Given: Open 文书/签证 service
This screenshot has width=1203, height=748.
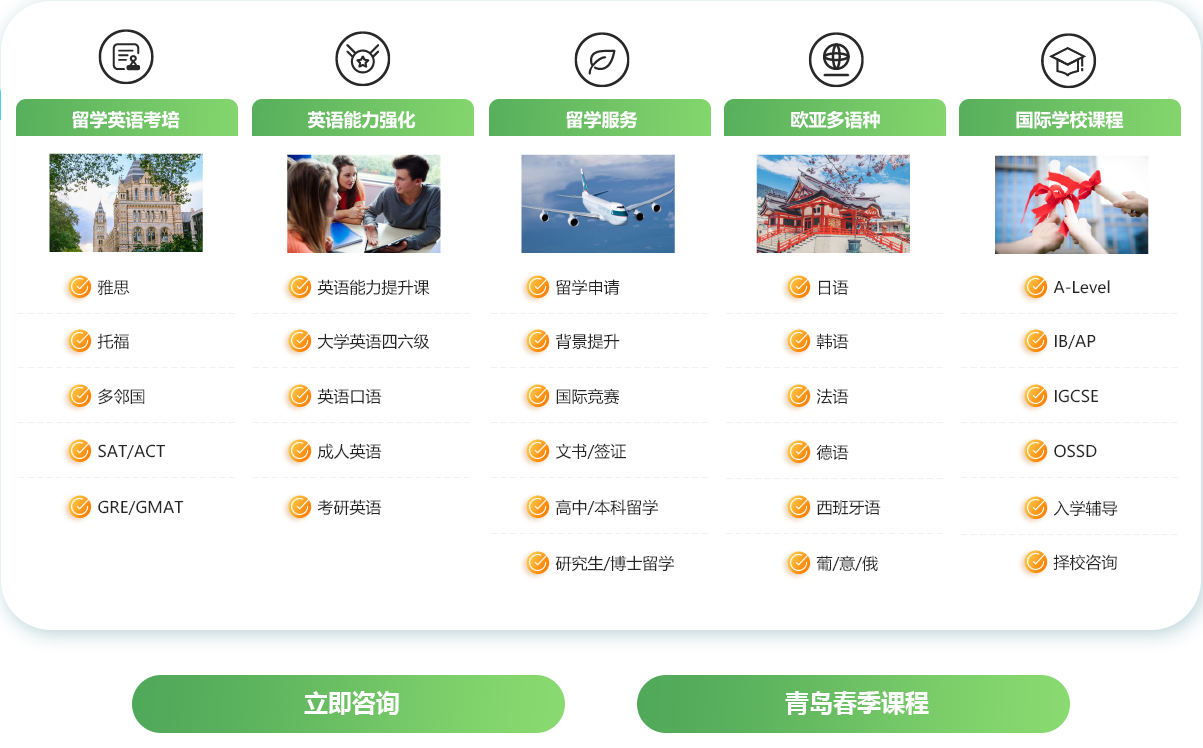Looking at the screenshot, I should pos(590,452).
